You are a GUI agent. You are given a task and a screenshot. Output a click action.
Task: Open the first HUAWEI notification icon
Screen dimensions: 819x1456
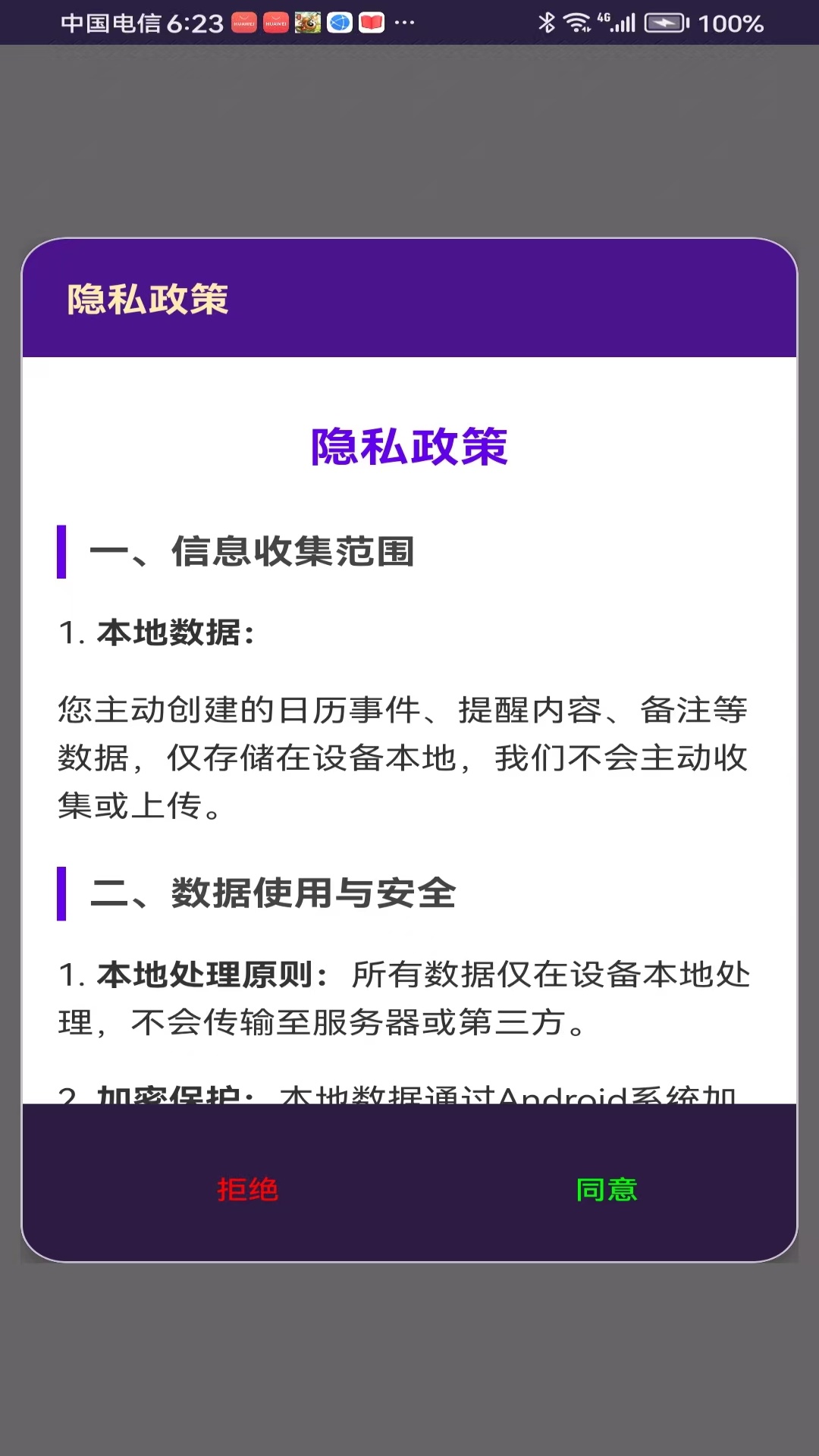point(243,23)
